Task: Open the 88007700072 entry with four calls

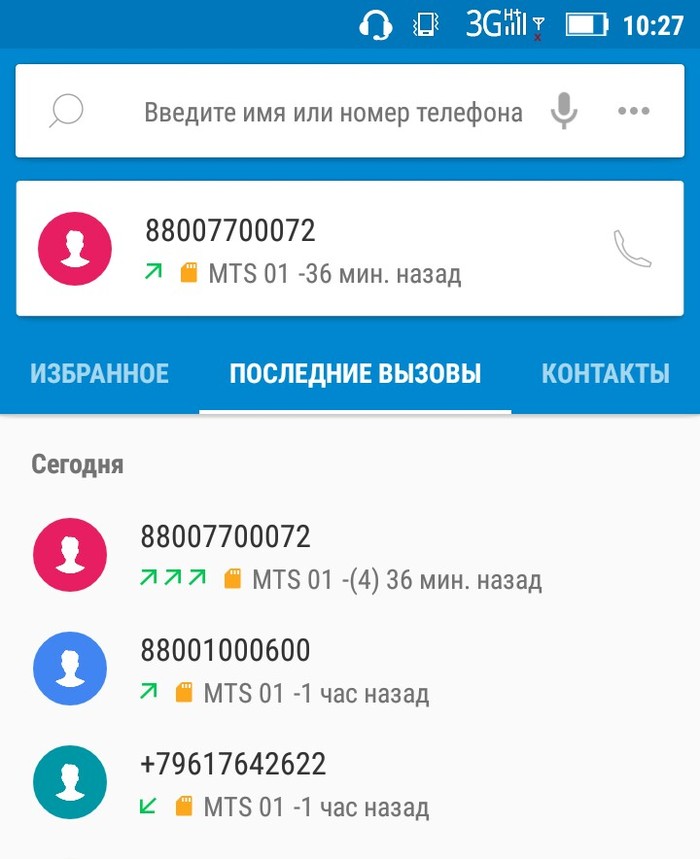Action: [340, 556]
